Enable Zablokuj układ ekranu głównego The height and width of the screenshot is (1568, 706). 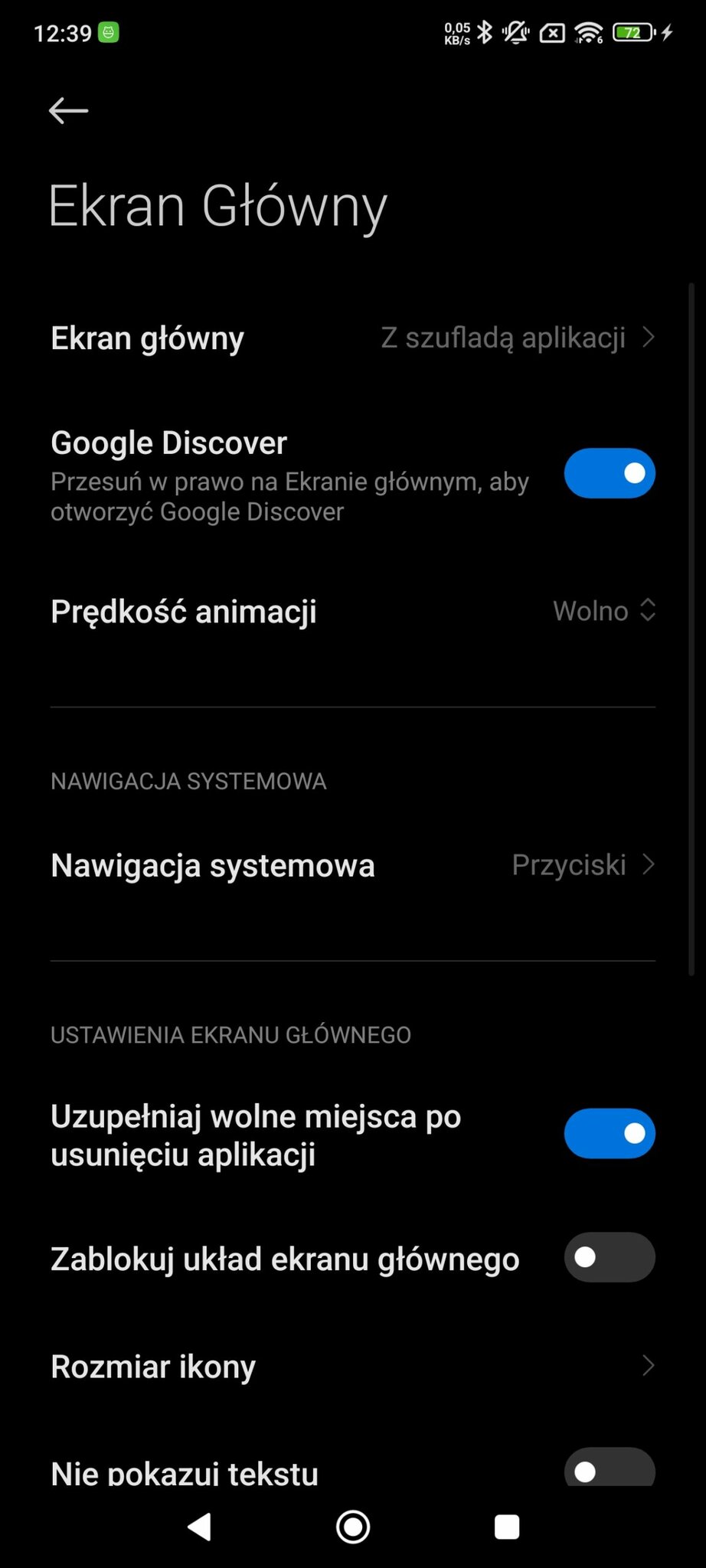tap(610, 1257)
